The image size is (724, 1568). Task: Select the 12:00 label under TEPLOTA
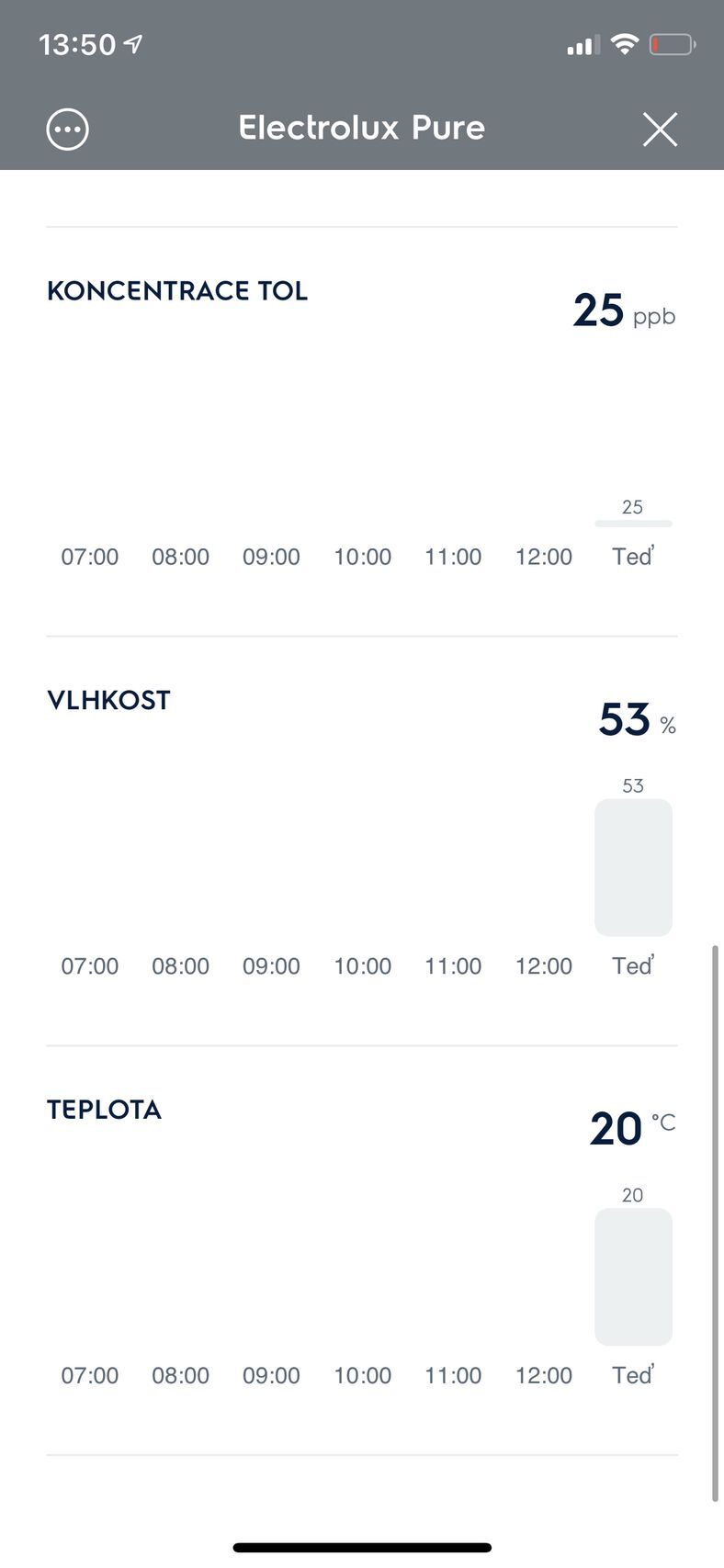point(544,1375)
